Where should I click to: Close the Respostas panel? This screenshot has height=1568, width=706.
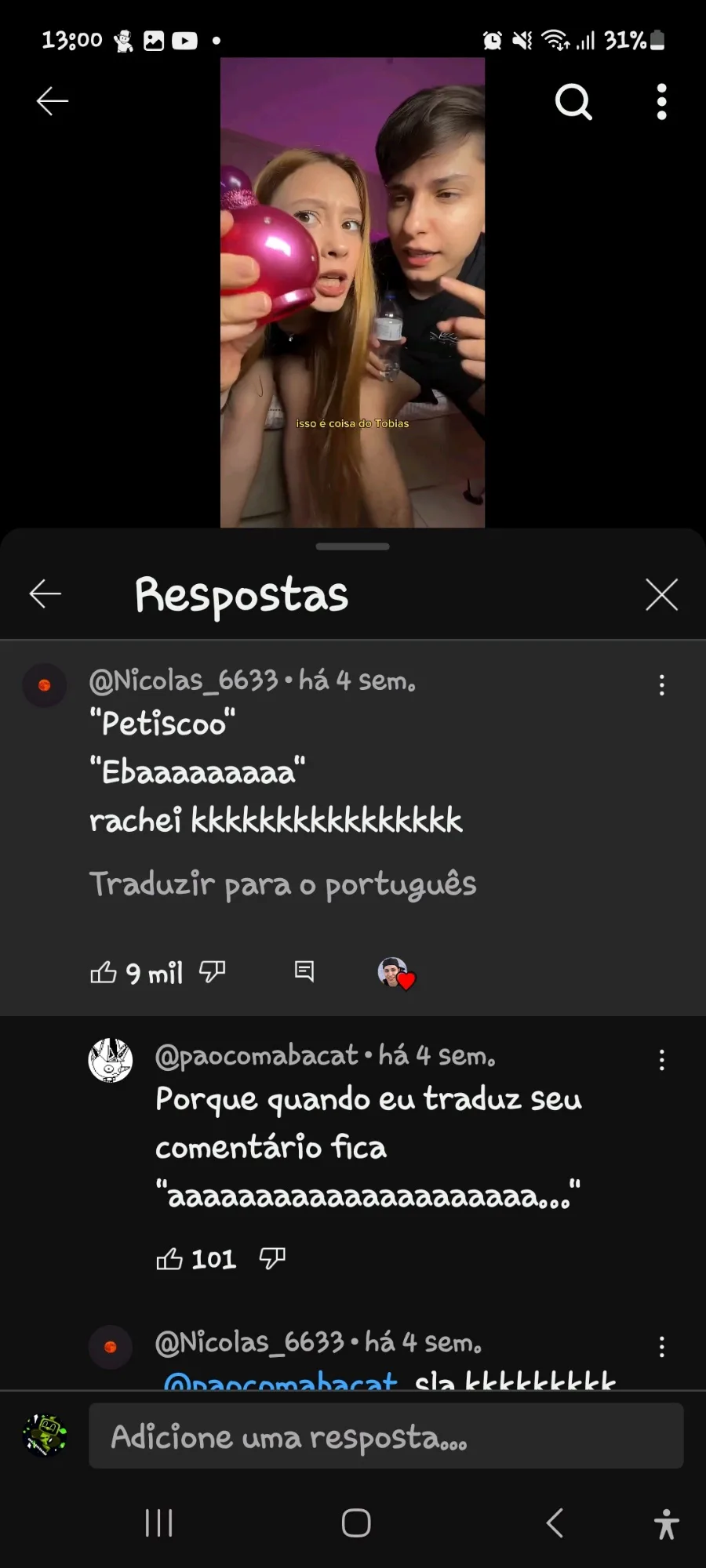tap(661, 594)
